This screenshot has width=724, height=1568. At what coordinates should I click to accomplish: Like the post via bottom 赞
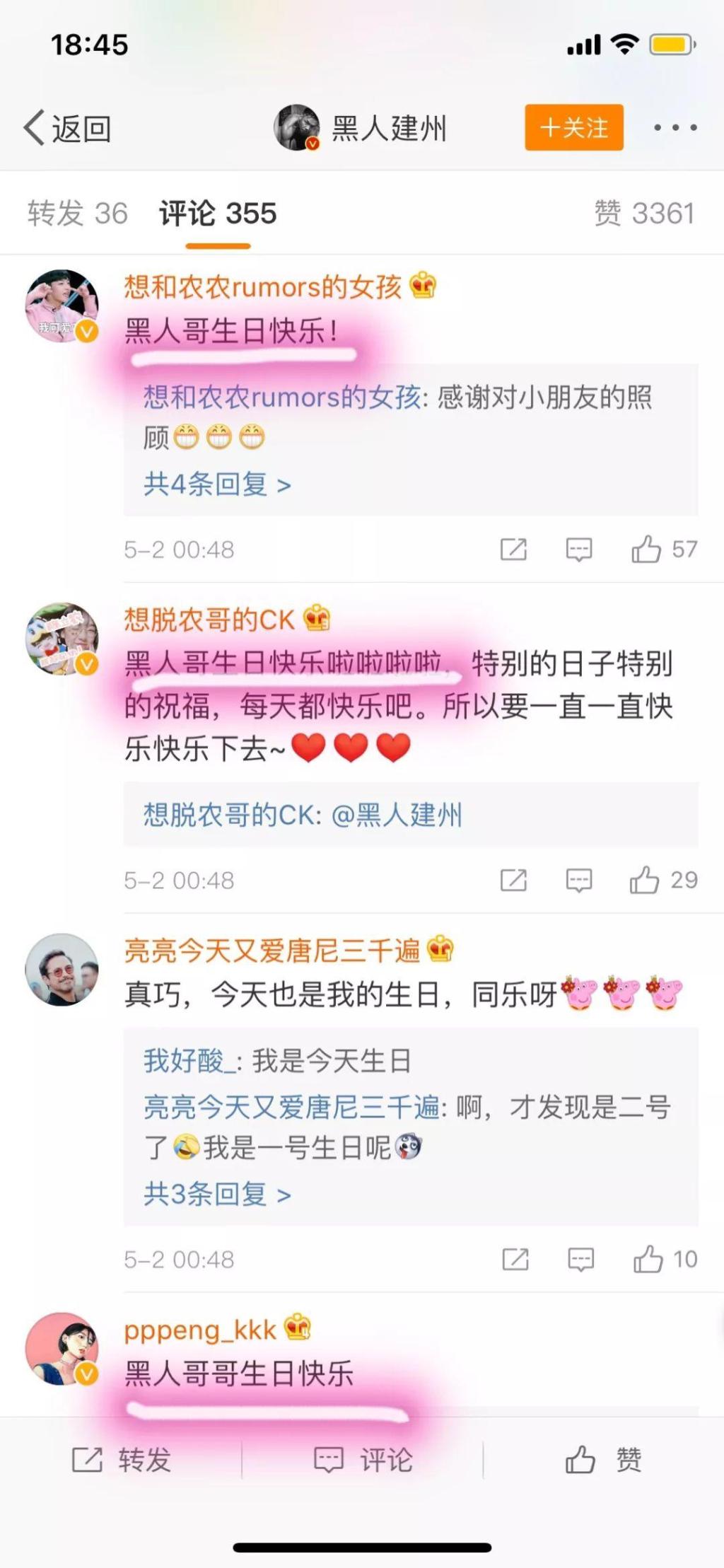point(603,1459)
